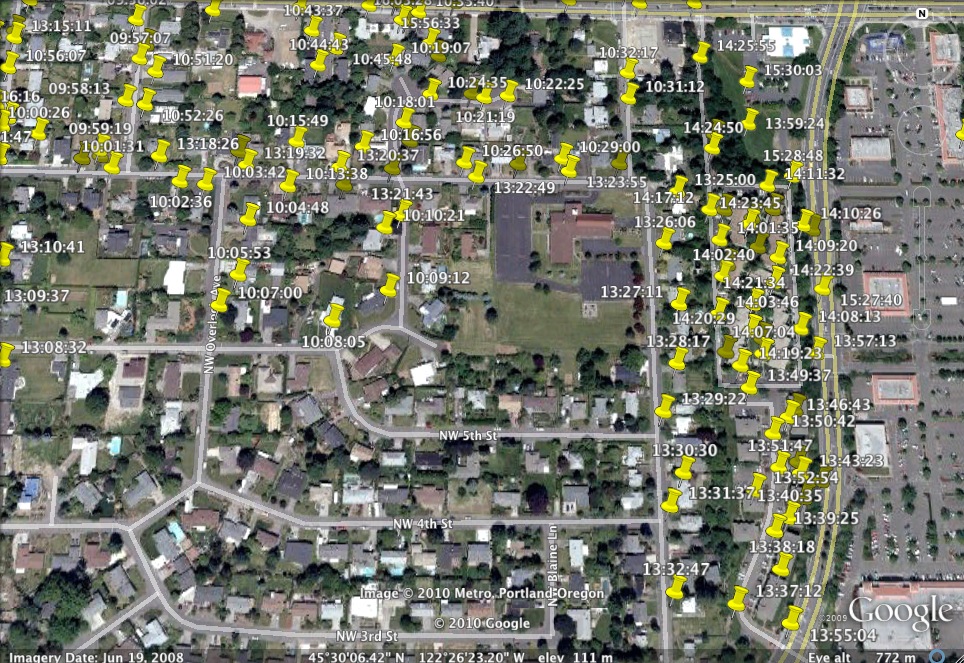Viewport: 964px width, 663px height.
Task: Tap the 10:09:12 placemark pin
Action: pyautogui.click(x=390, y=284)
